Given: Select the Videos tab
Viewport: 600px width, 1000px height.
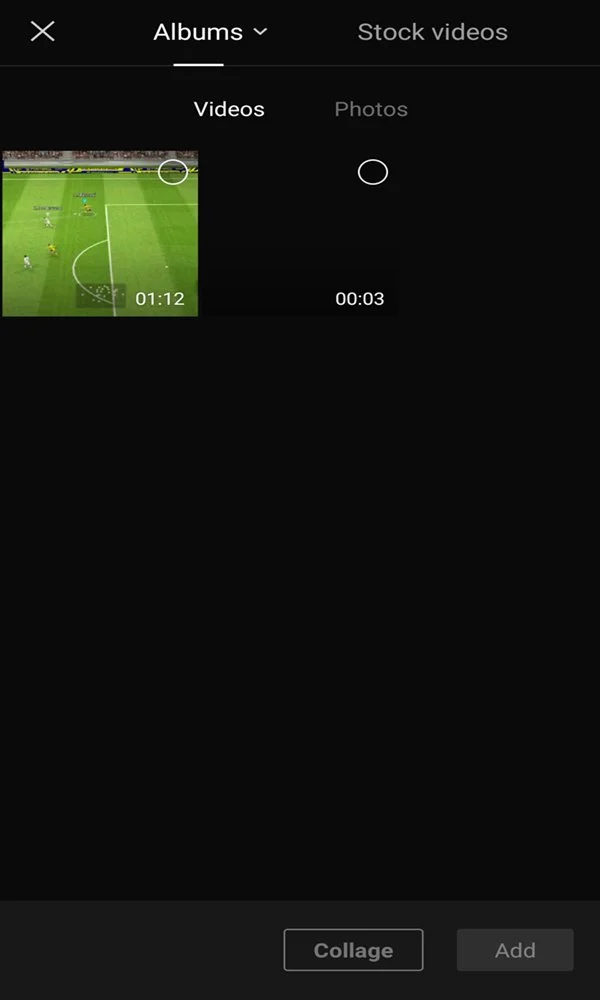Looking at the screenshot, I should tap(229, 109).
